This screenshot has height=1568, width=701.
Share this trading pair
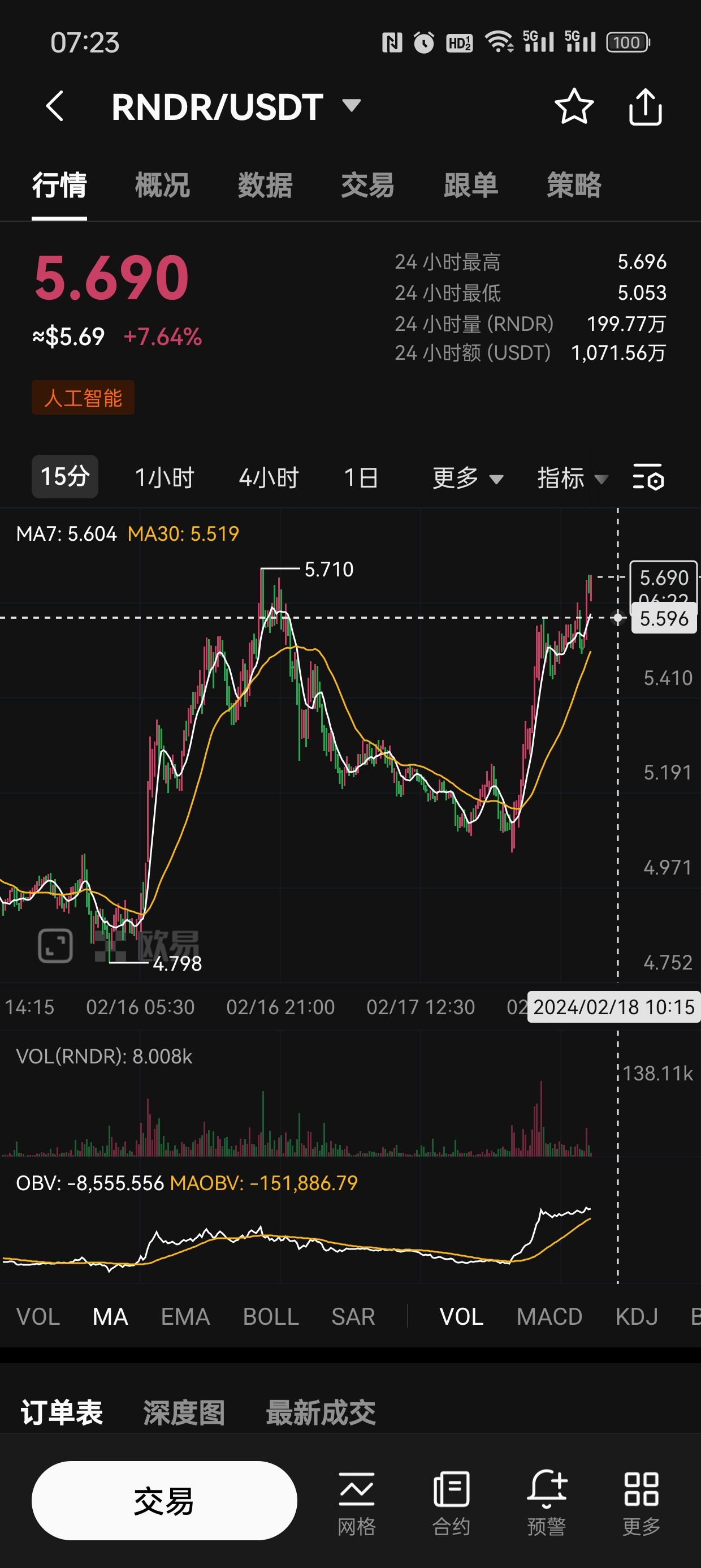coord(645,106)
